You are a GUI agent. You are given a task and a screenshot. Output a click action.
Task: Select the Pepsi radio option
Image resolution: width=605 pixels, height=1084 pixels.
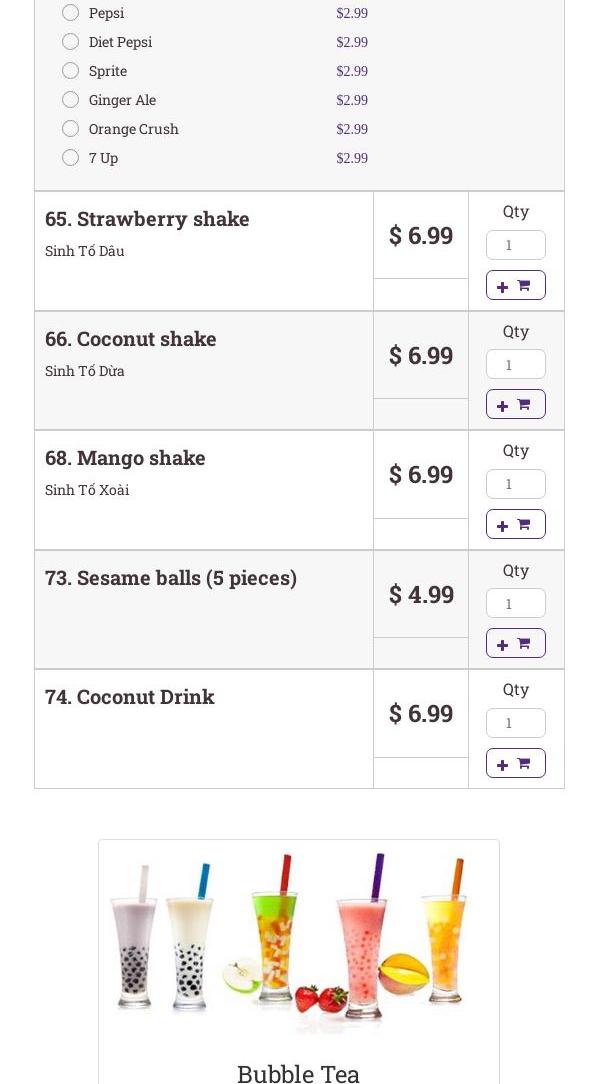pos(70,13)
